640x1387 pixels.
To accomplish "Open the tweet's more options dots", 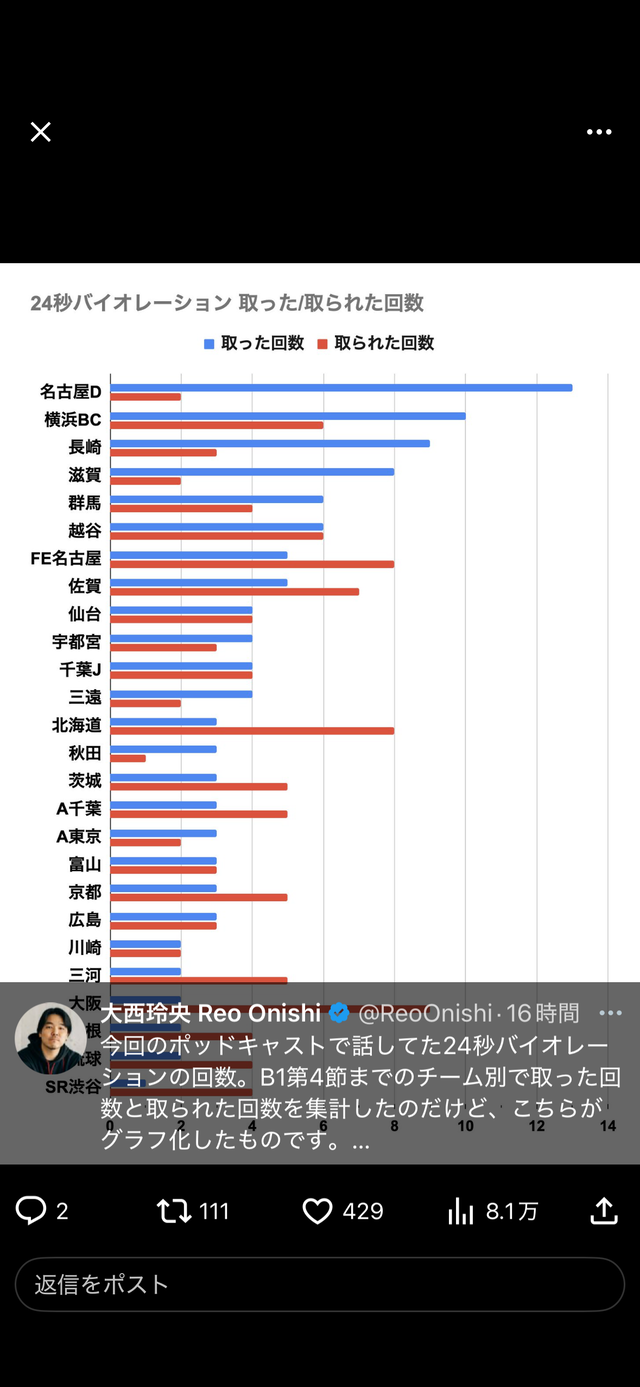I will 610,1013.
